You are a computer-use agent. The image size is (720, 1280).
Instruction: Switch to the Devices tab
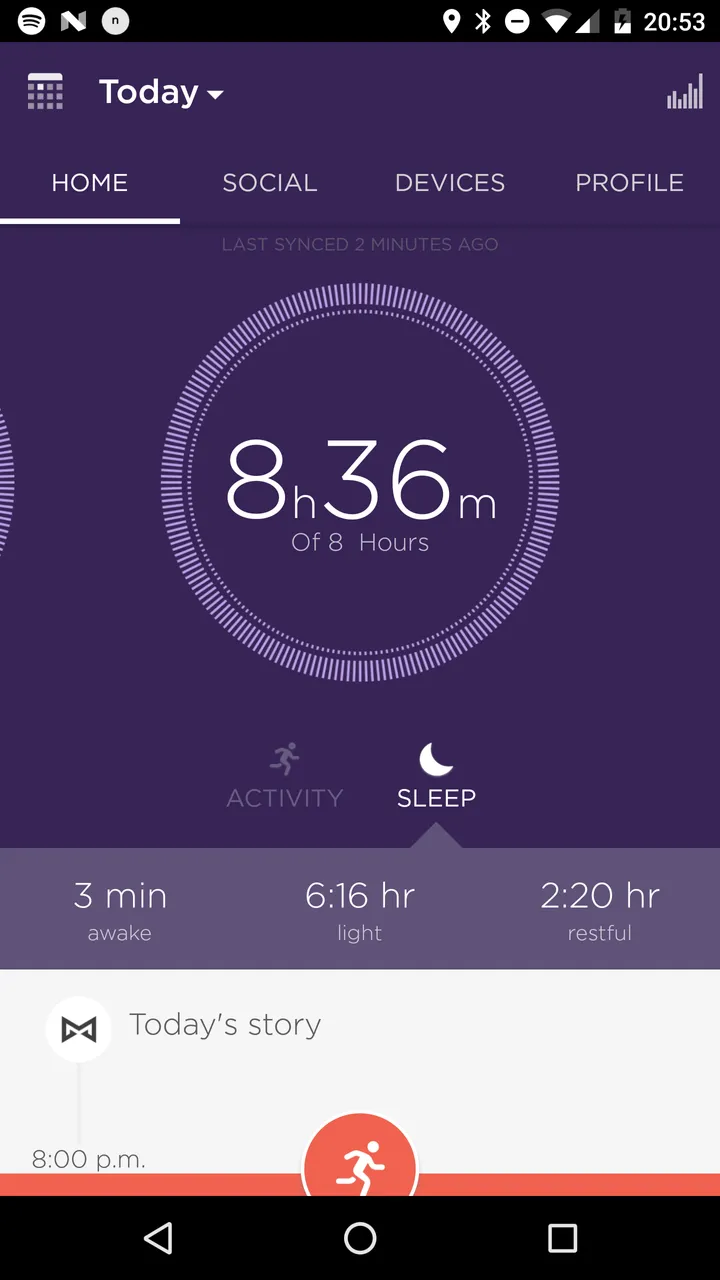pos(450,183)
